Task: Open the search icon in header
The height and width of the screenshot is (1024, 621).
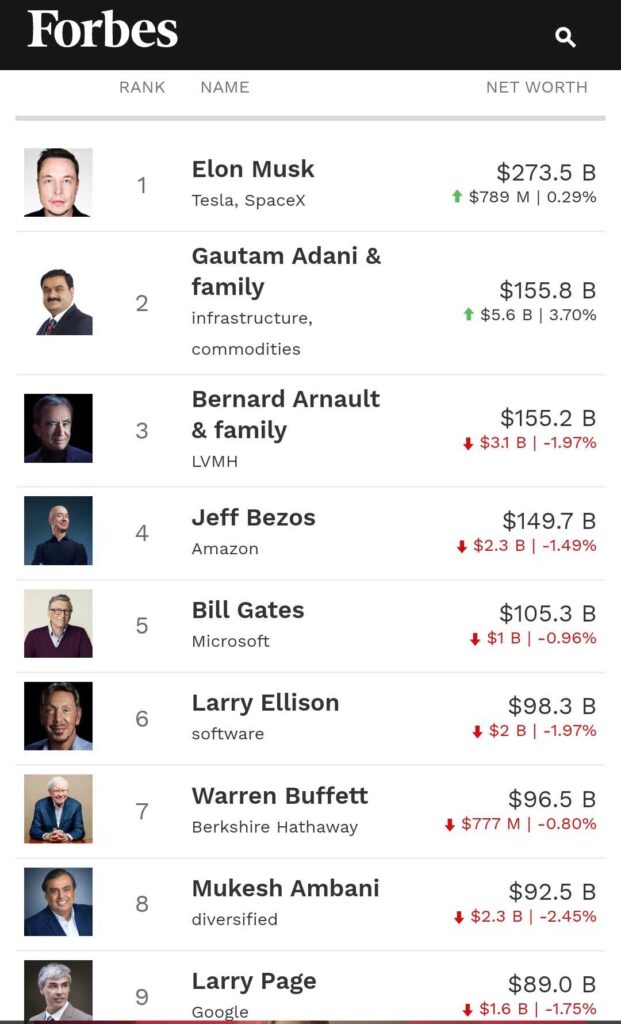Action: [565, 37]
